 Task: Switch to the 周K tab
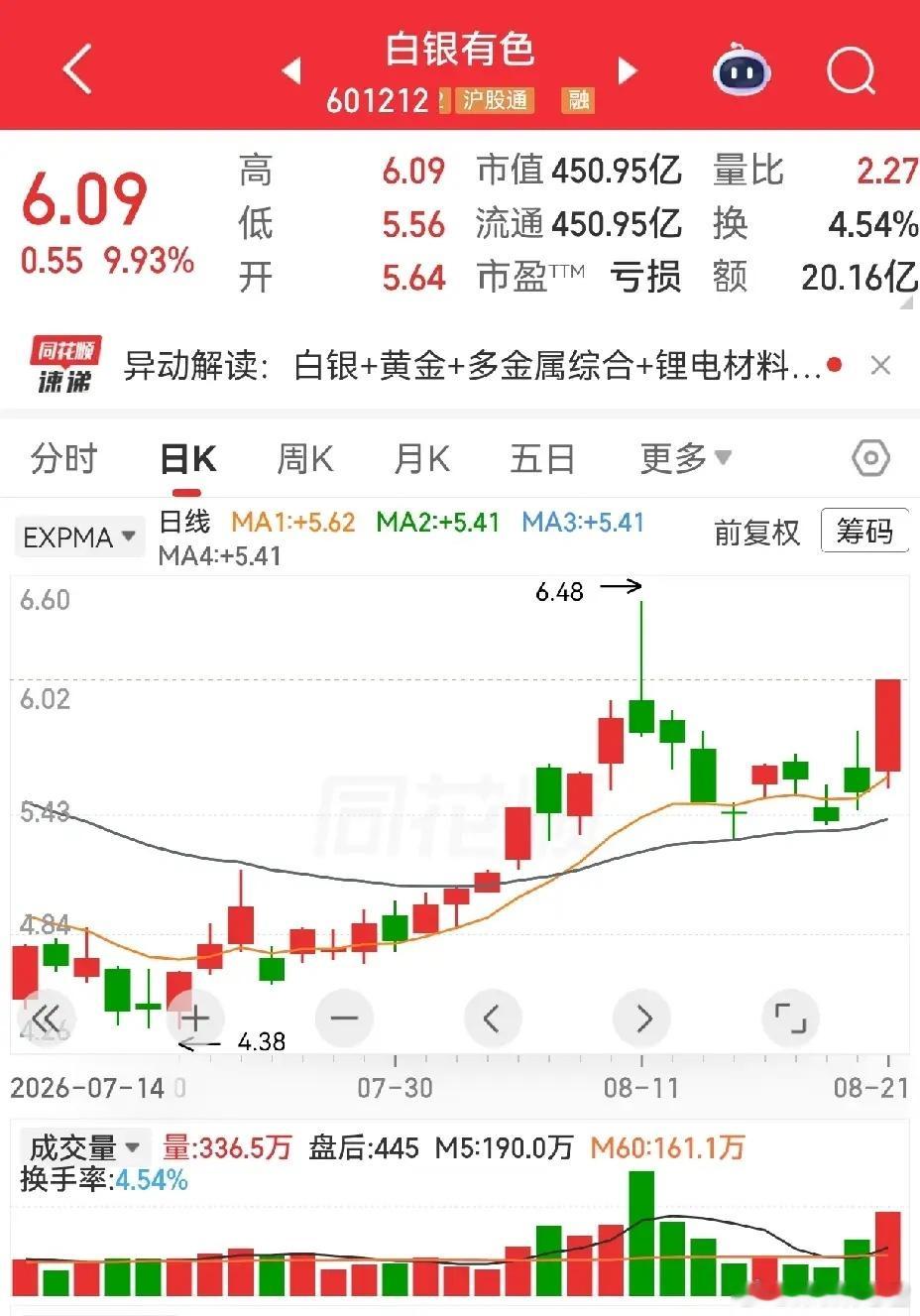point(305,459)
